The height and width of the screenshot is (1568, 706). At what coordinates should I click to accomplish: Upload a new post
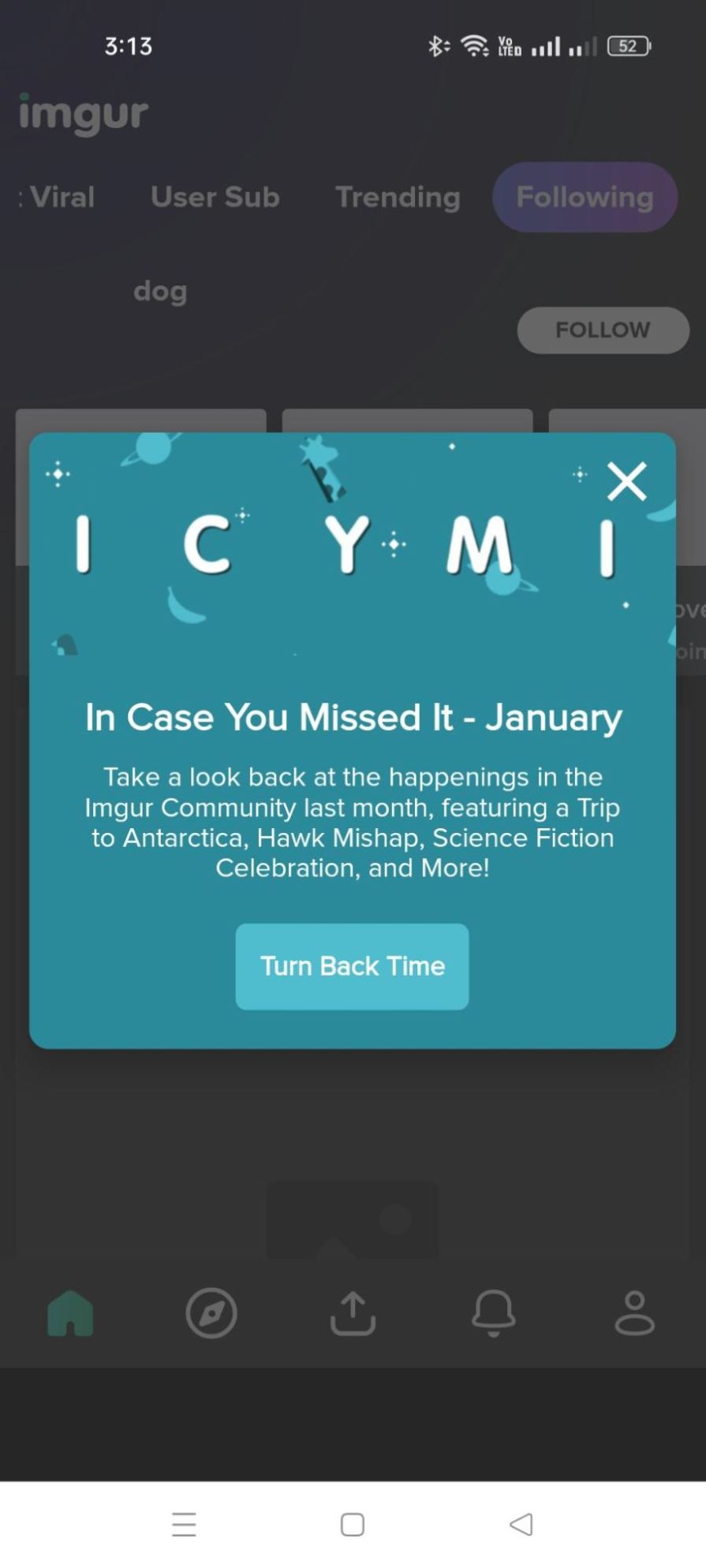[x=353, y=1313]
